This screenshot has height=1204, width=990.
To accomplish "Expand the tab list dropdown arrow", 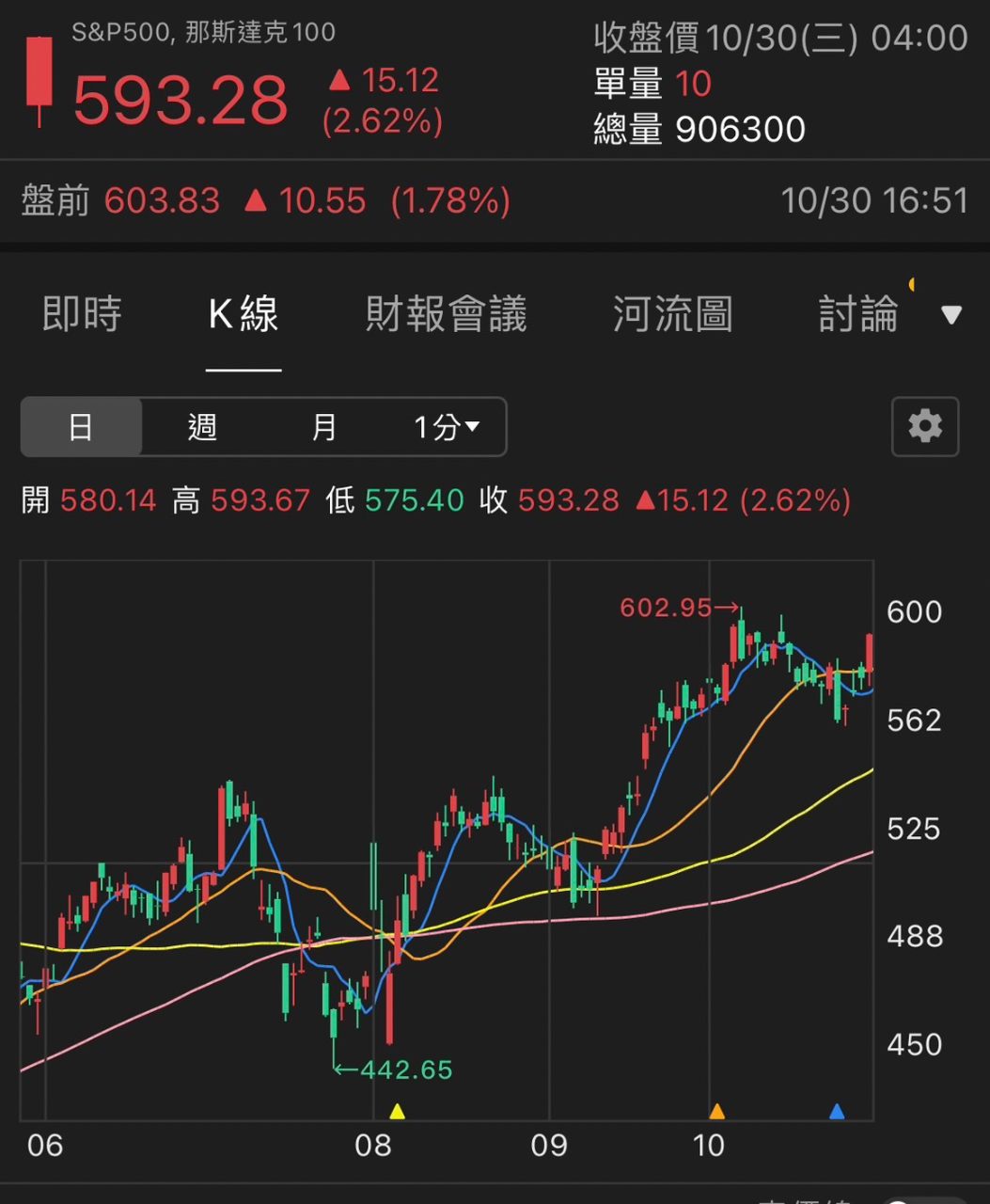I will (x=951, y=315).
